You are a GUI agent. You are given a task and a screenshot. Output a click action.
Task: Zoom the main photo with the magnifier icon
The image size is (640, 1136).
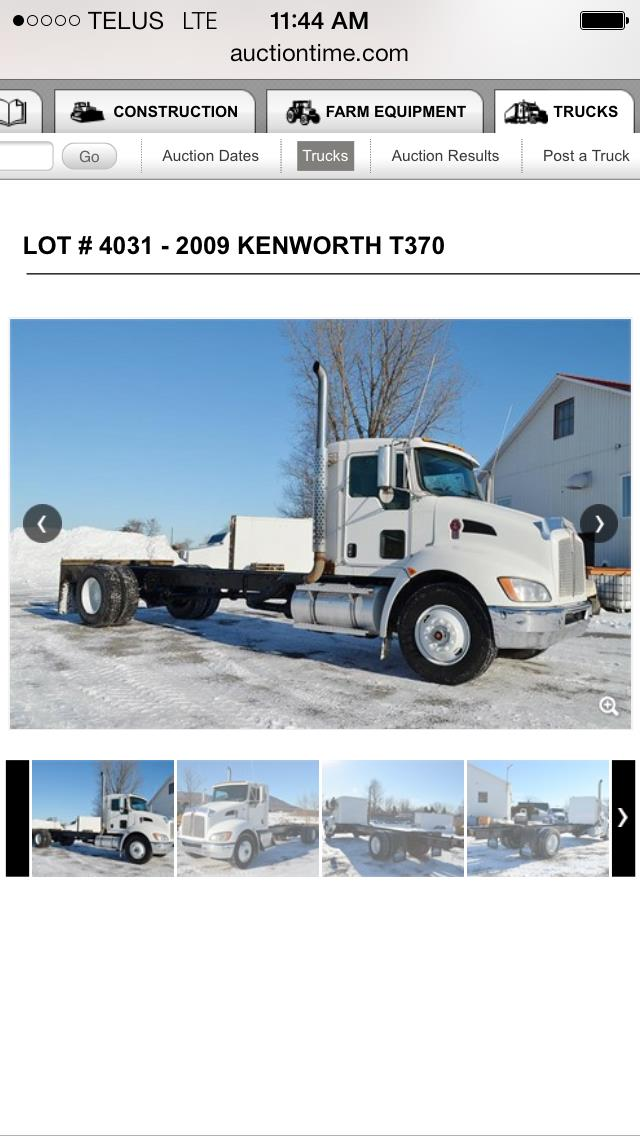(608, 706)
